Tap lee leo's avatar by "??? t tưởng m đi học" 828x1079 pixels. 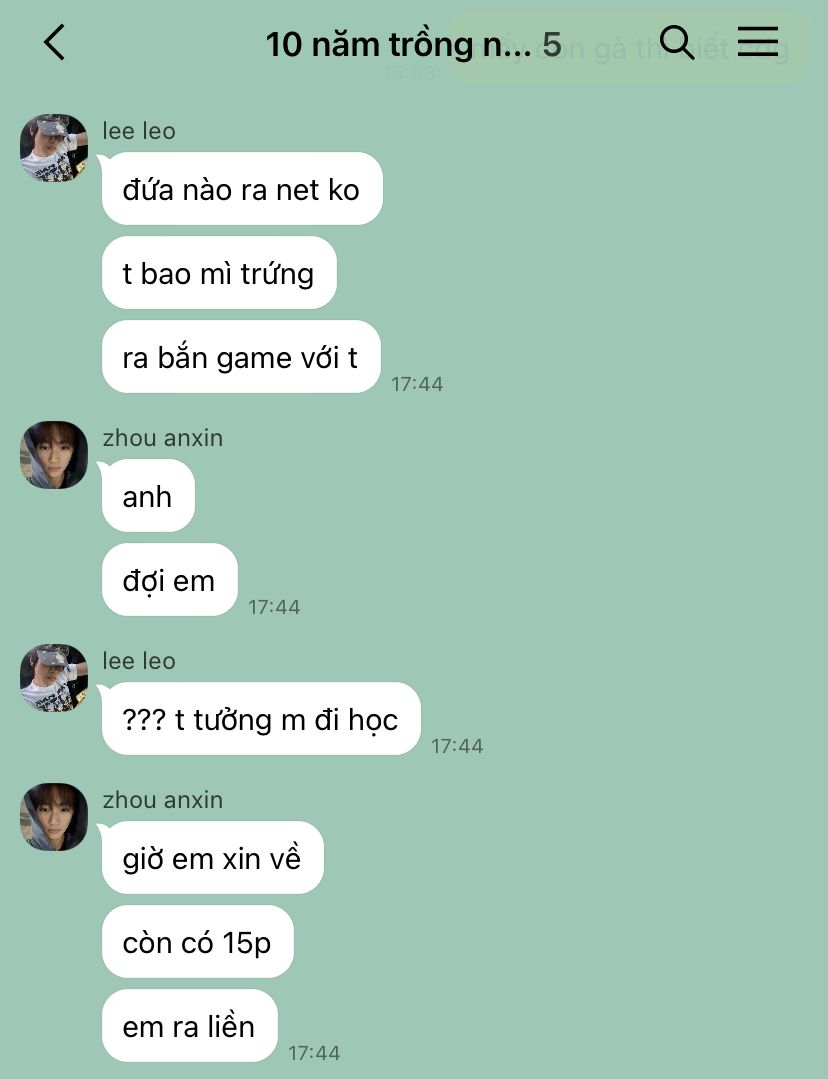pyautogui.click(x=54, y=678)
